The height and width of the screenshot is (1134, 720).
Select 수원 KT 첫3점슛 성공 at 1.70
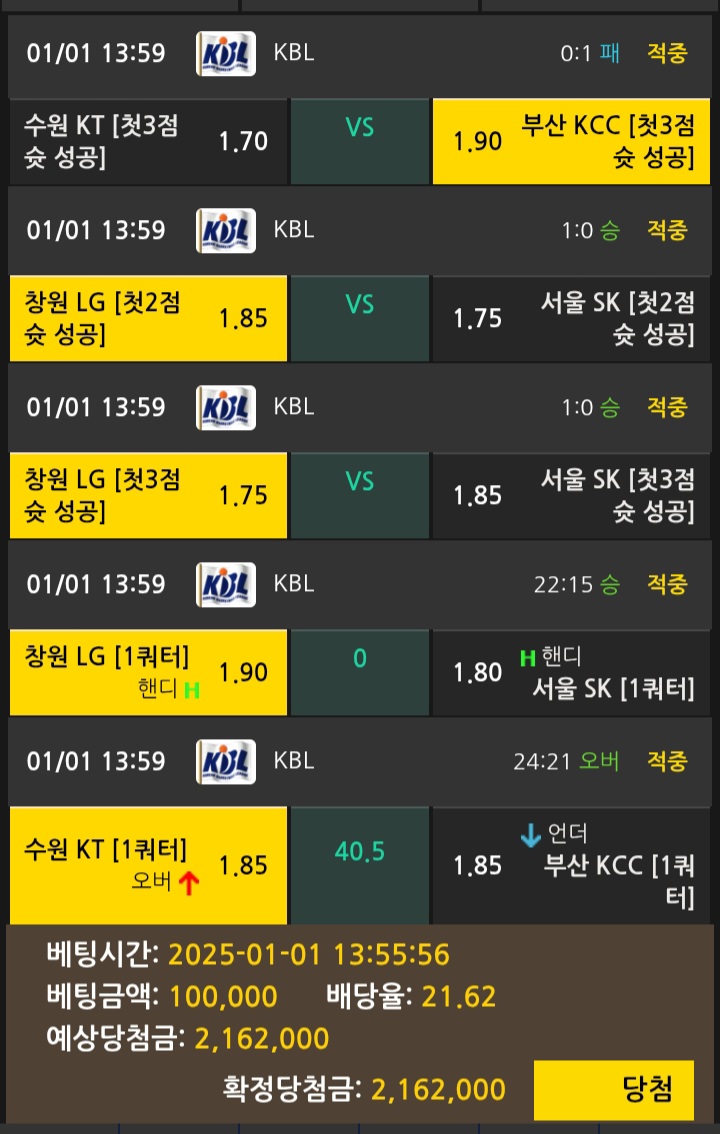click(x=148, y=141)
